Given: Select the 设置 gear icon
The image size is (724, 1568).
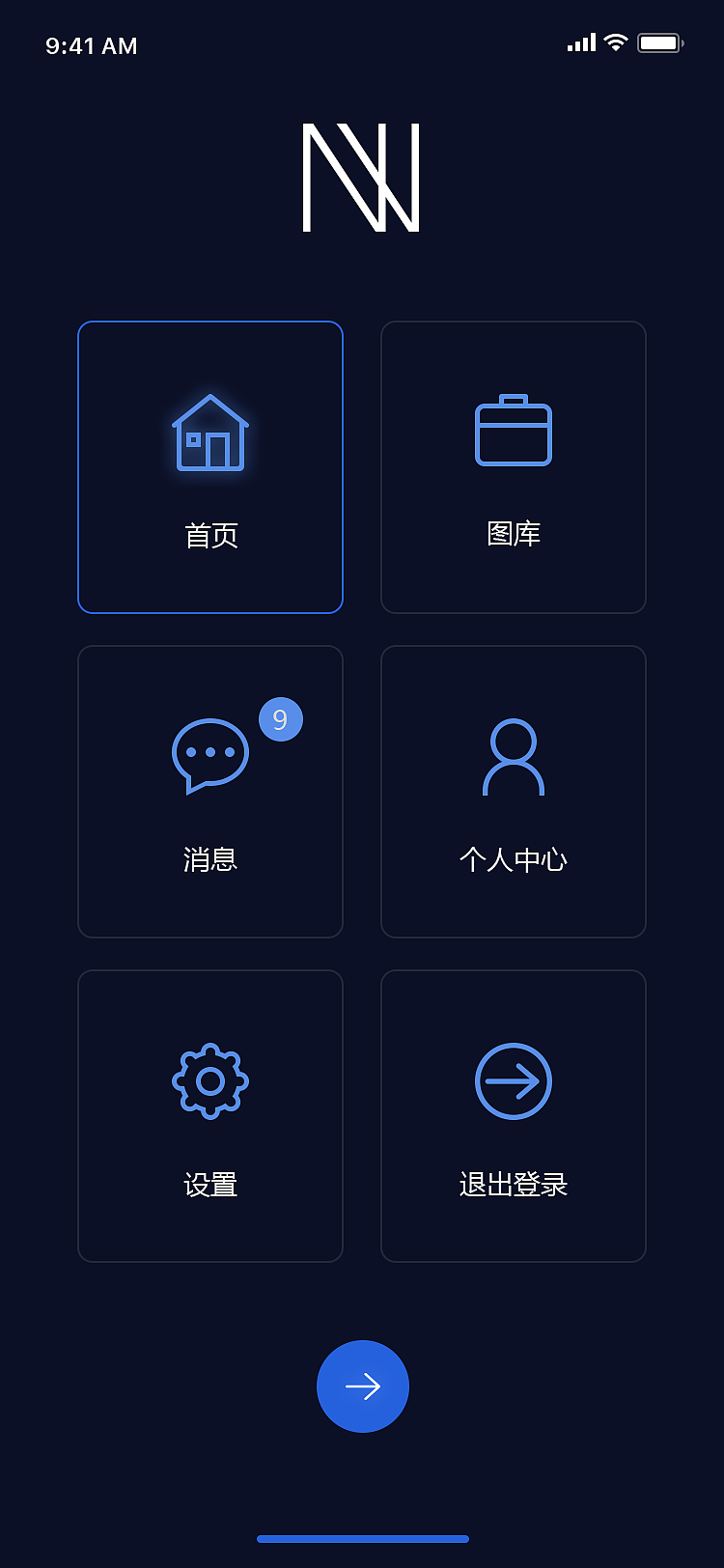Looking at the screenshot, I should click(x=209, y=1081).
